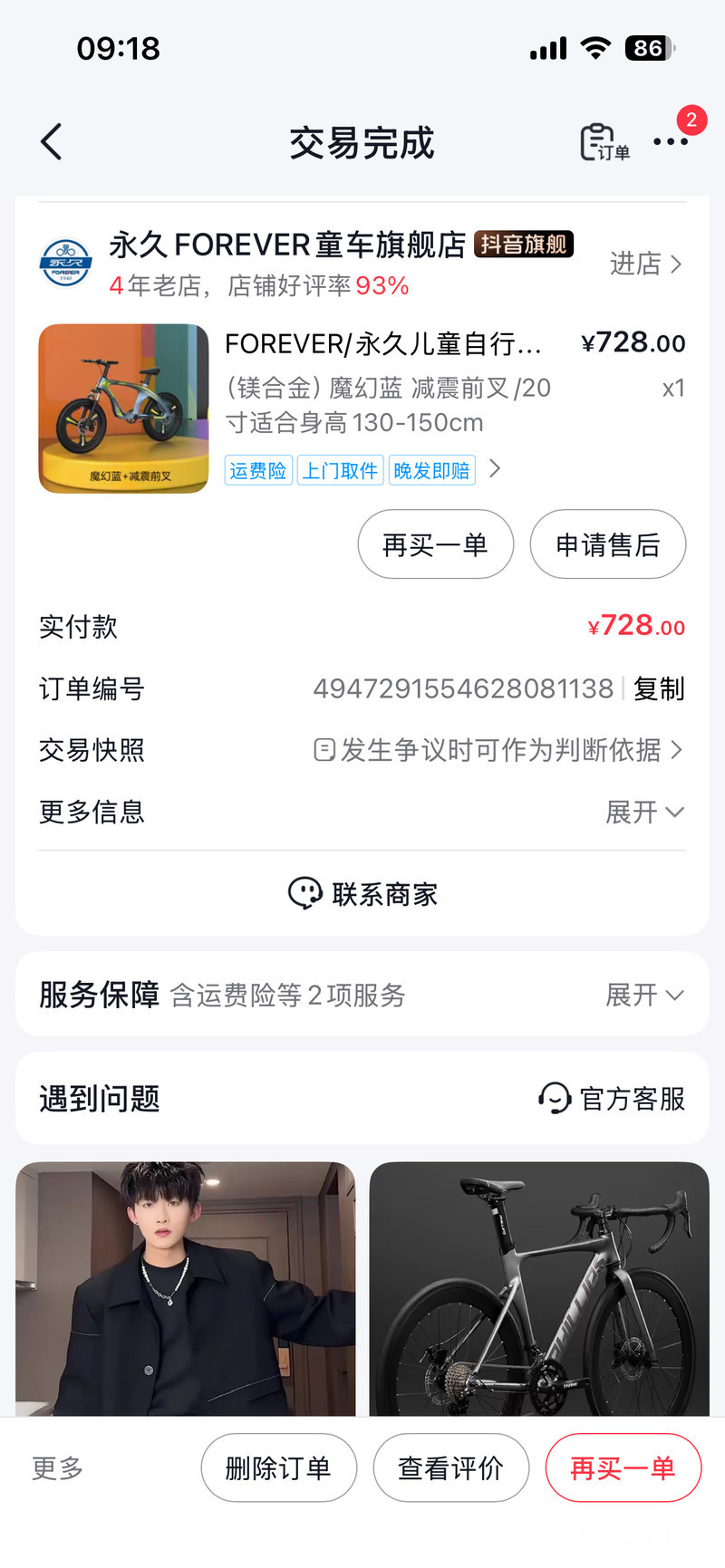This screenshot has height=1568, width=725.
Task: Go back from the 交易完成 page
Action: tap(52, 142)
